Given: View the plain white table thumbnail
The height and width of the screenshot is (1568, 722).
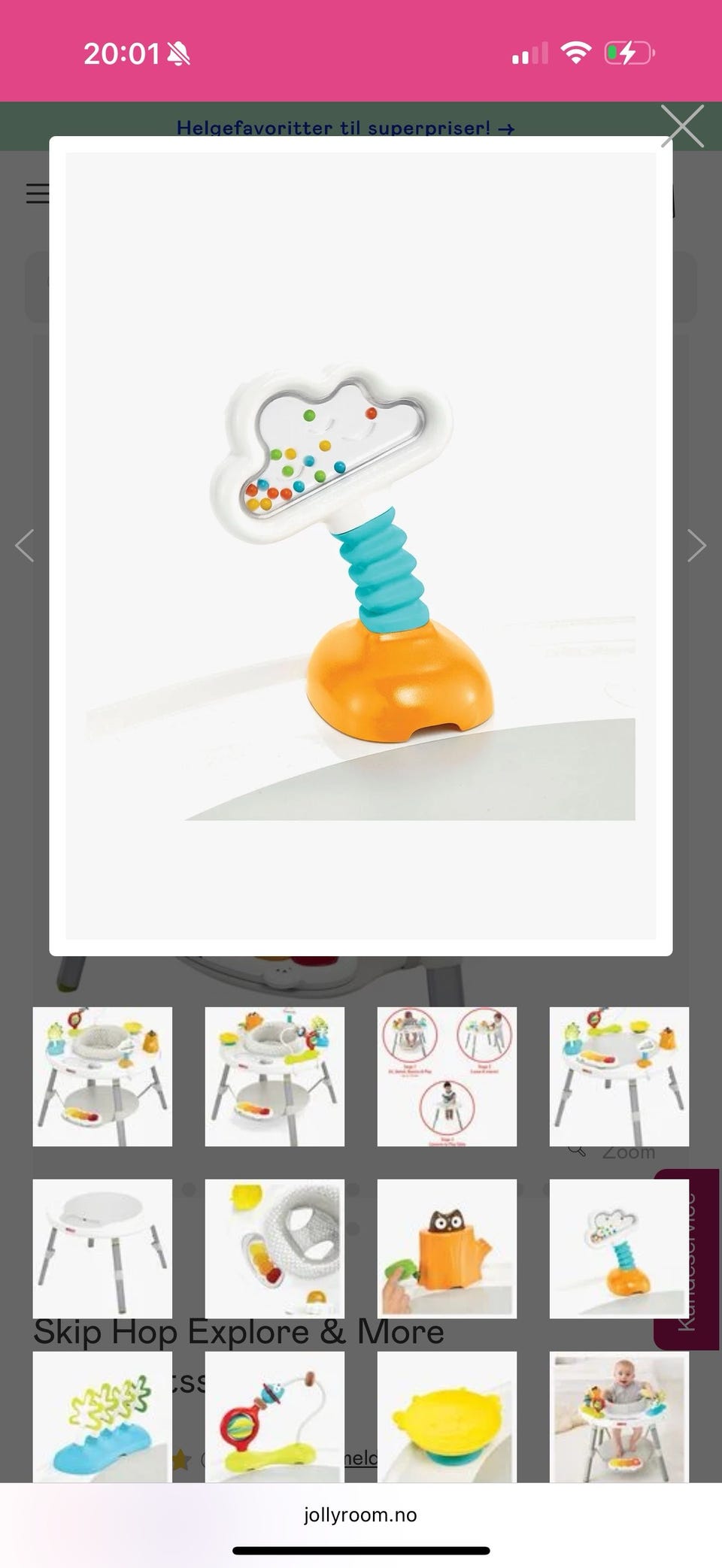Looking at the screenshot, I should [x=102, y=1249].
